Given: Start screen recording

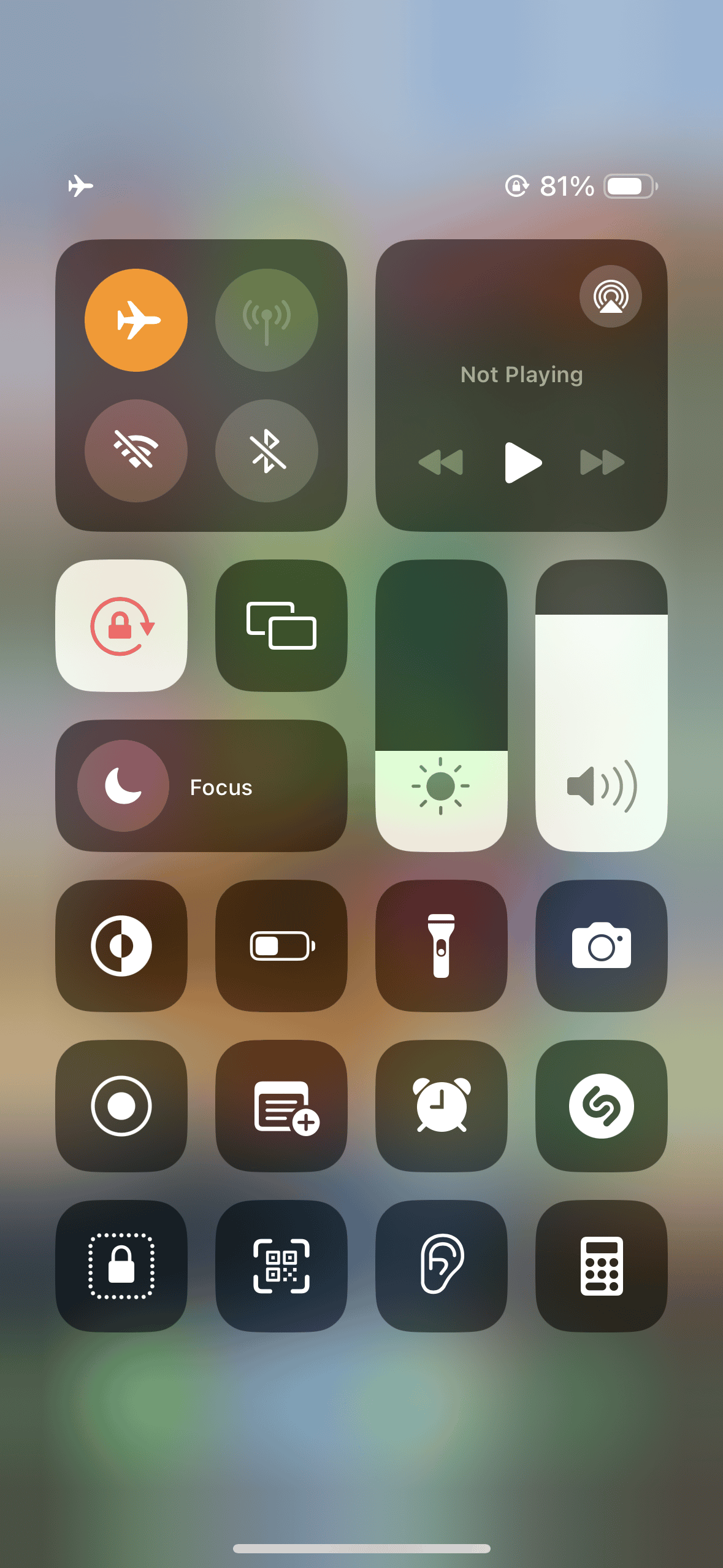Looking at the screenshot, I should pos(121,1106).
